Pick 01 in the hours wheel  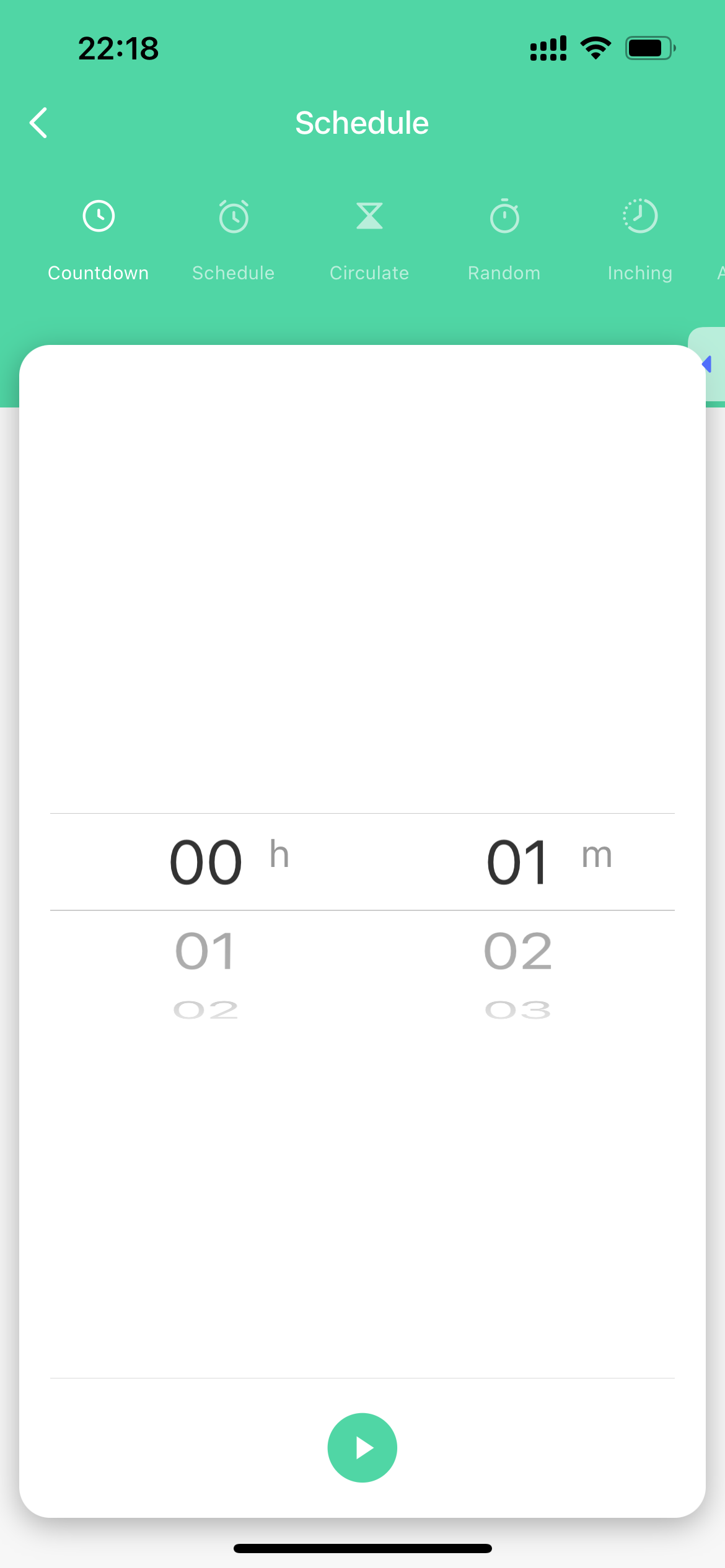click(x=205, y=951)
